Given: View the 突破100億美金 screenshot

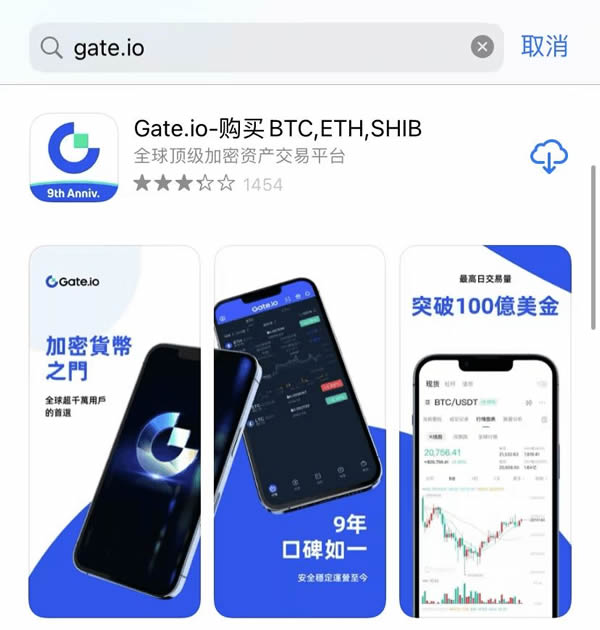Looking at the screenshot, I should (x=485, y=430).
